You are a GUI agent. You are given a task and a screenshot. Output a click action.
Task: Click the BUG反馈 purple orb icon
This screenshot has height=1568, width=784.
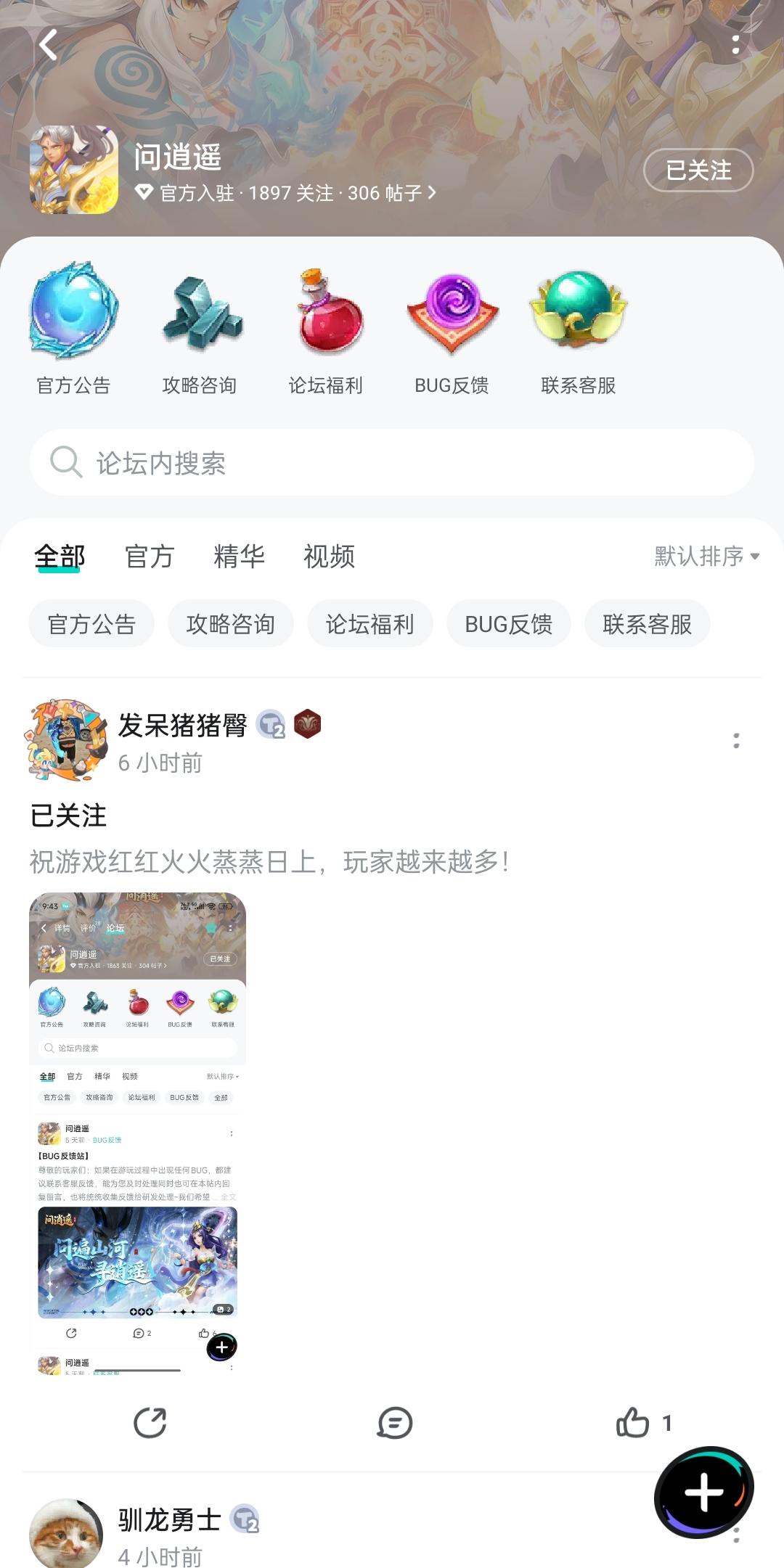click(x=452, y=312)
